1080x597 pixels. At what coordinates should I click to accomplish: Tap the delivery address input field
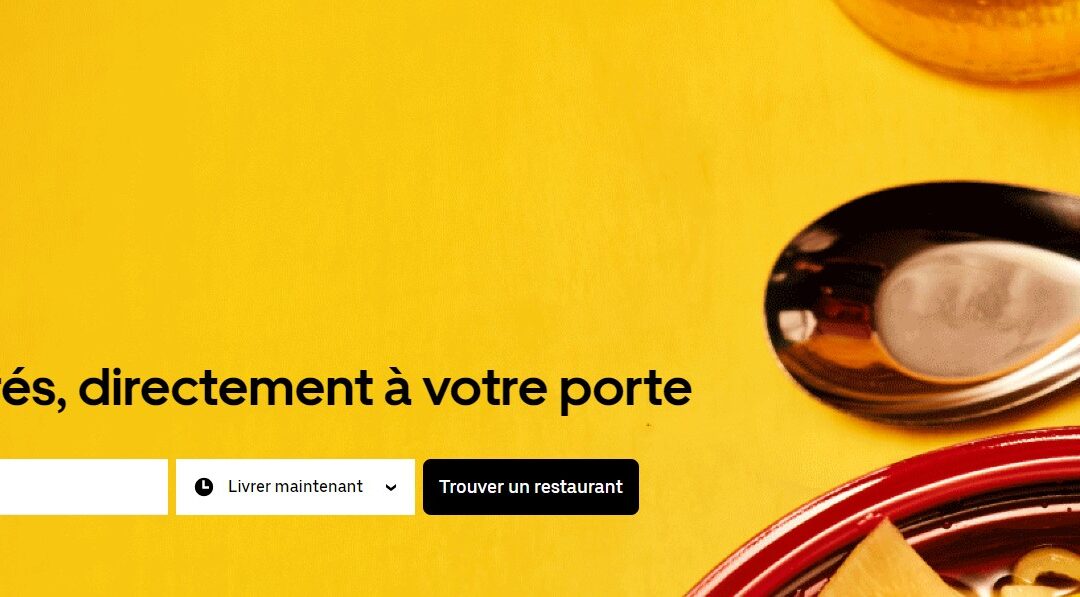click(x=80, y=487)
